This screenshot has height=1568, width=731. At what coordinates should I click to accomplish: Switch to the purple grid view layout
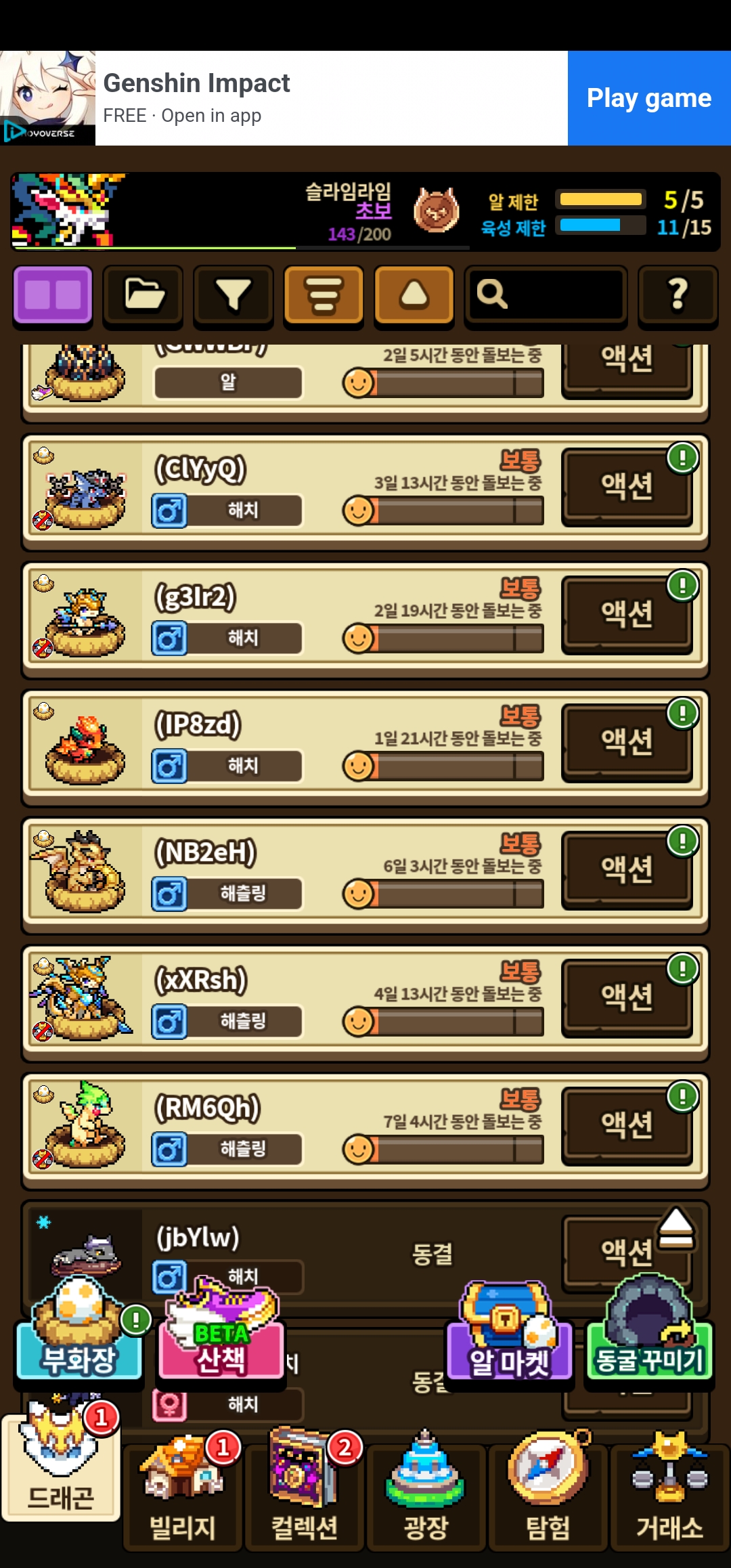click(x=53, y=295)
